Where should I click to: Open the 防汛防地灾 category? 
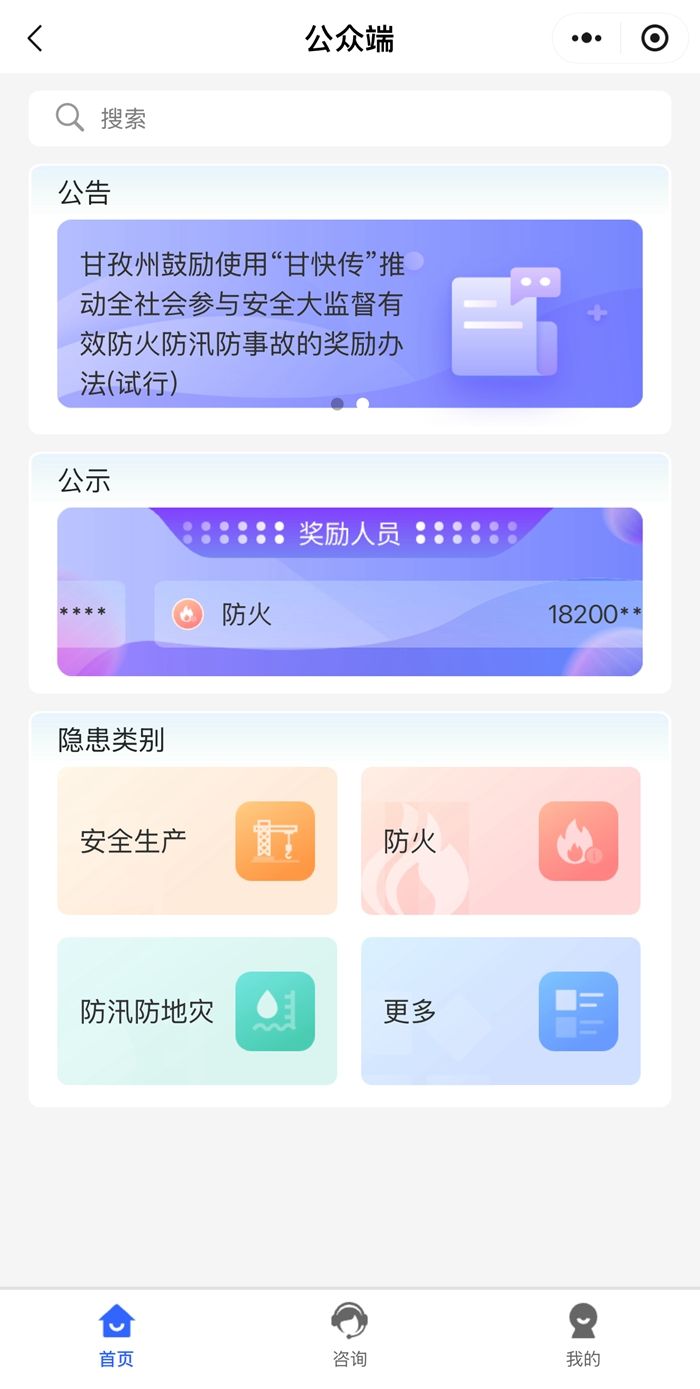tap(197, 1011)
